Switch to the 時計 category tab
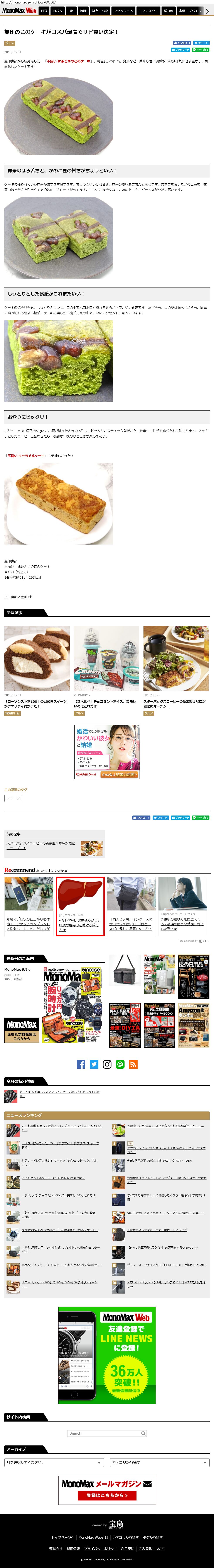The height and width of the screenshot is (1568, 214). coord(83,11)
